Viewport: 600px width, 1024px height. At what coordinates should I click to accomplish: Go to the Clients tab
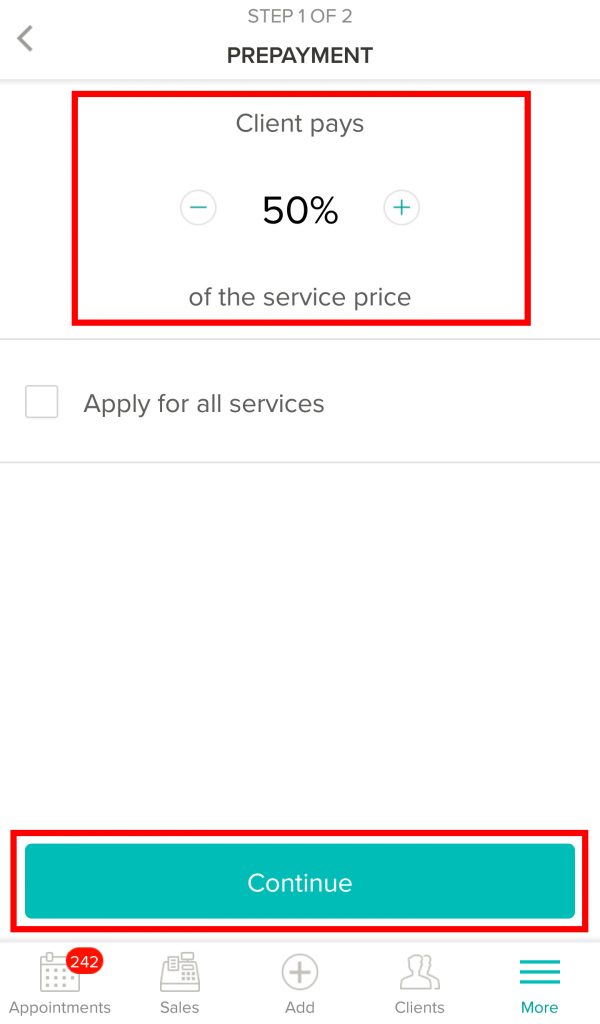[420, 982]
